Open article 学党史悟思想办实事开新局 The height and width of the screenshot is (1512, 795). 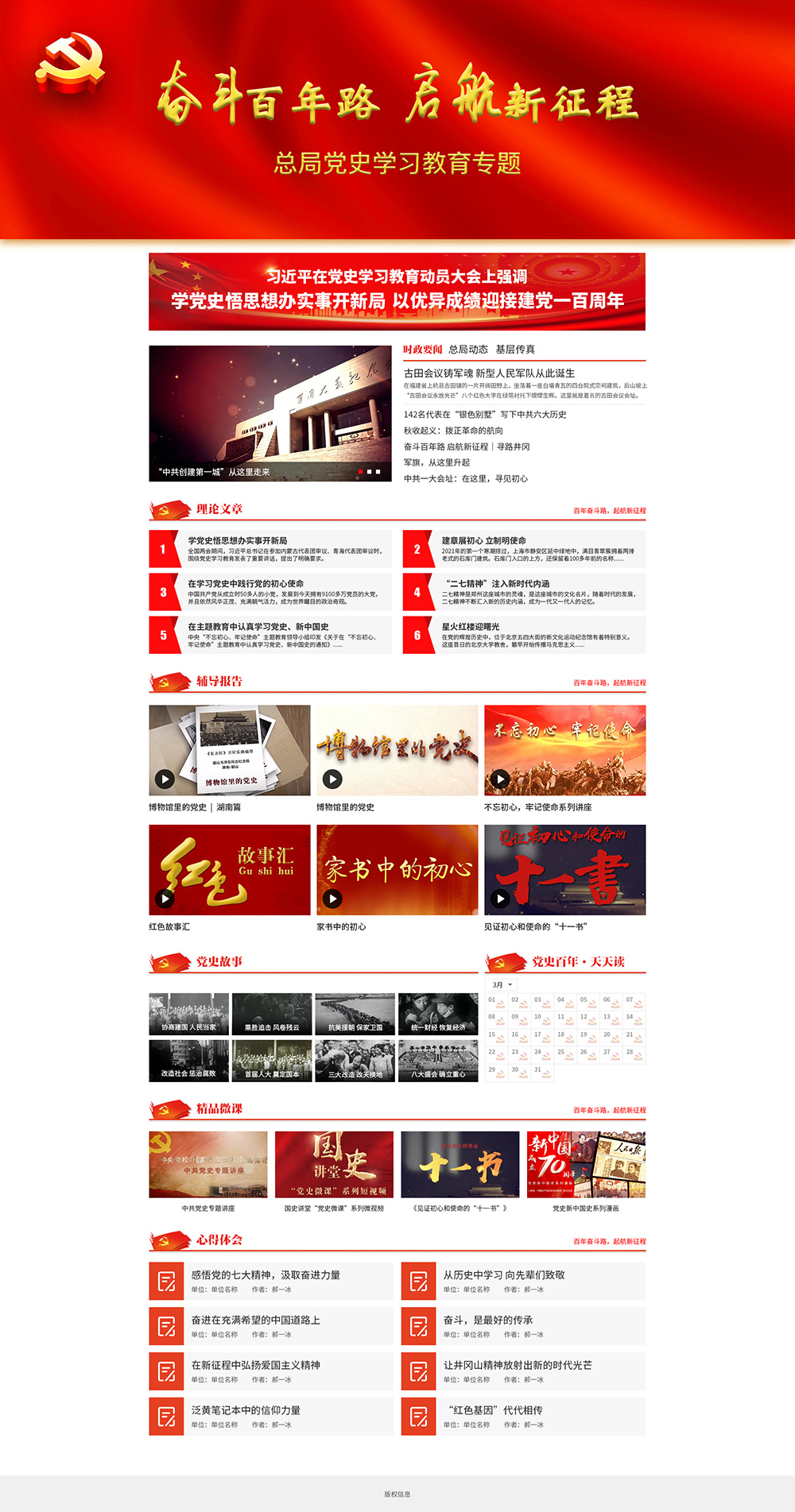pyautogui.click(x=237, y=540)
